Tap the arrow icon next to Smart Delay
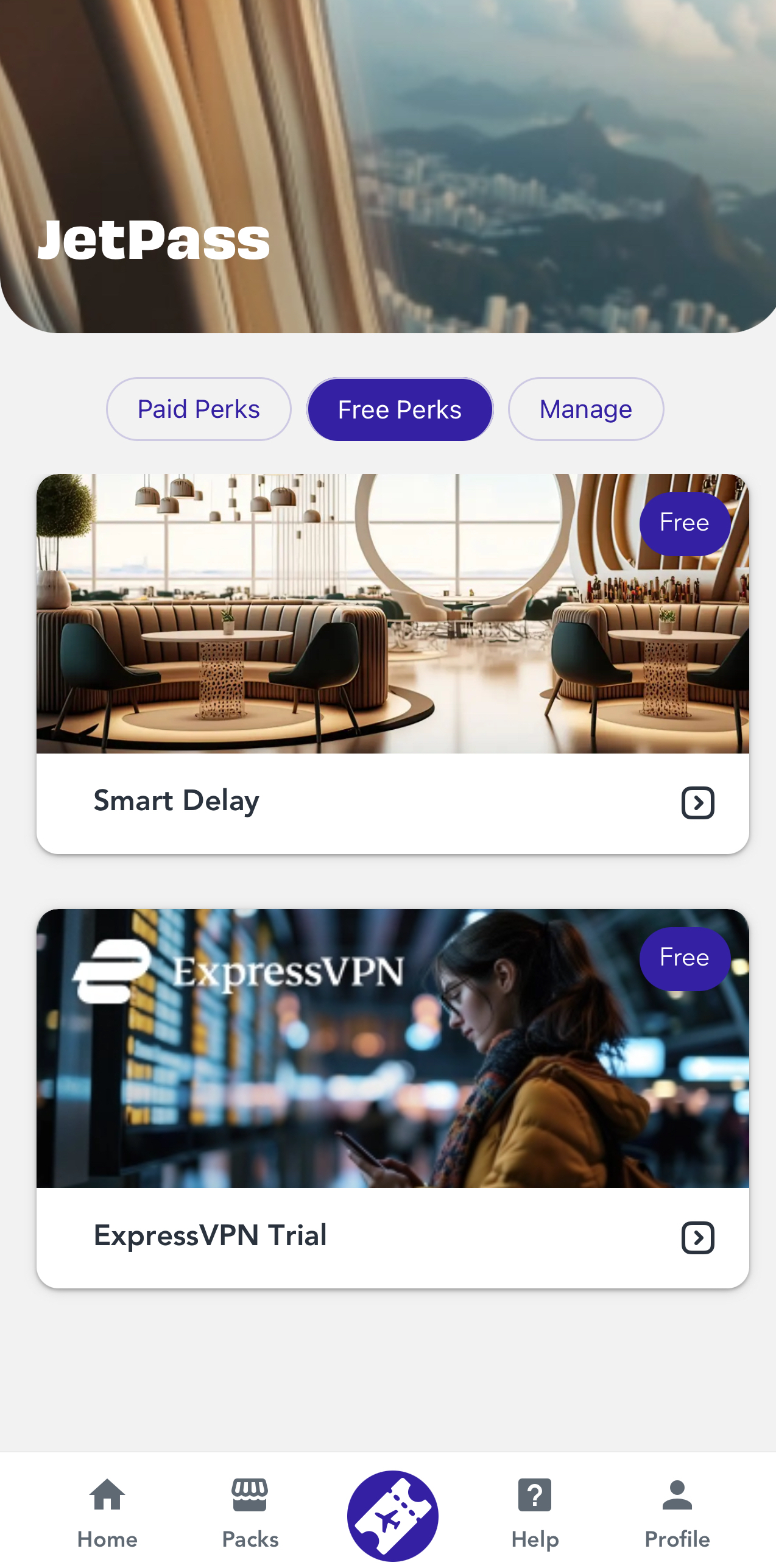 697,802
